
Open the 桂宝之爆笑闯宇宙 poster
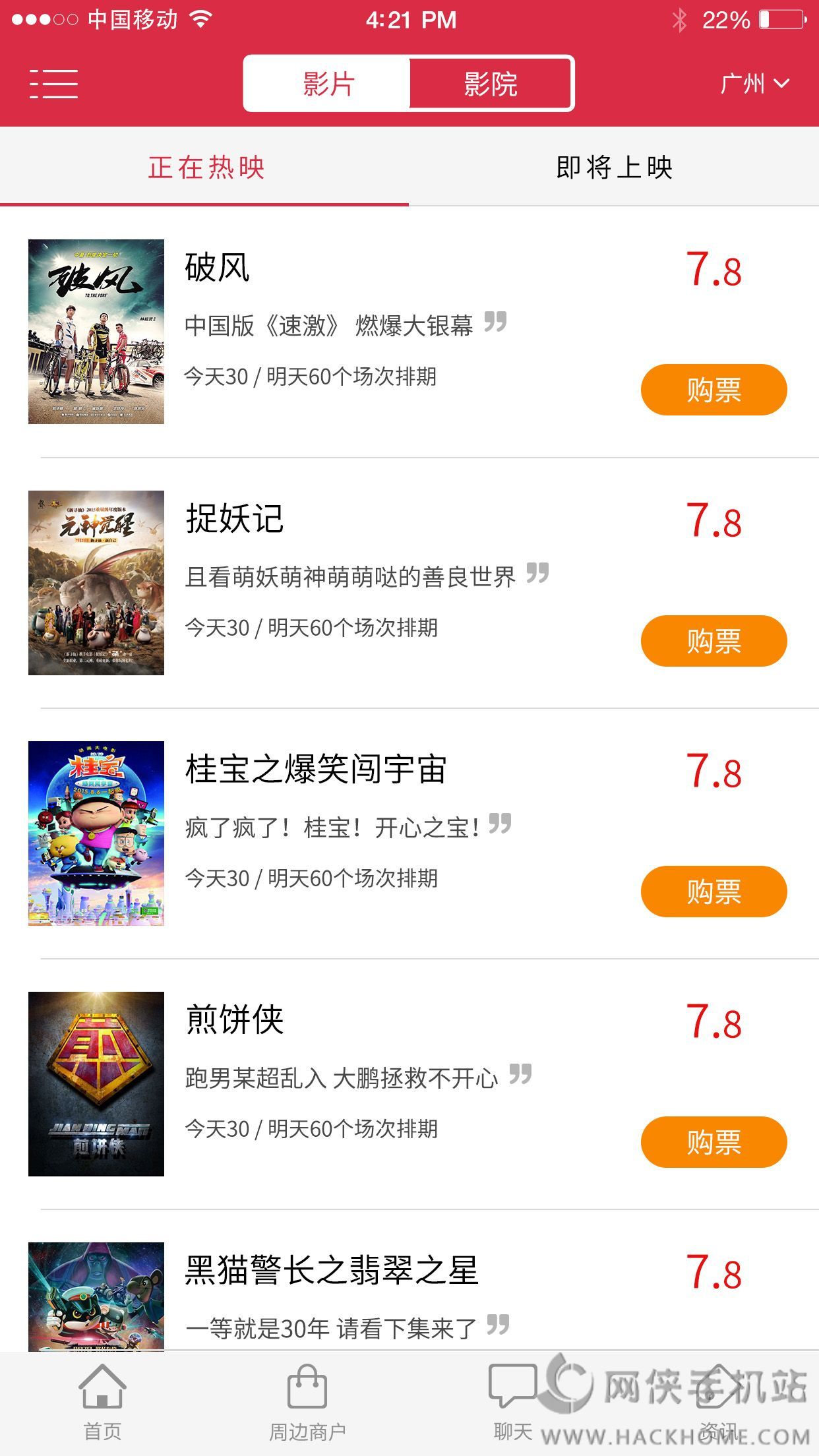click(x=96, y=834)
